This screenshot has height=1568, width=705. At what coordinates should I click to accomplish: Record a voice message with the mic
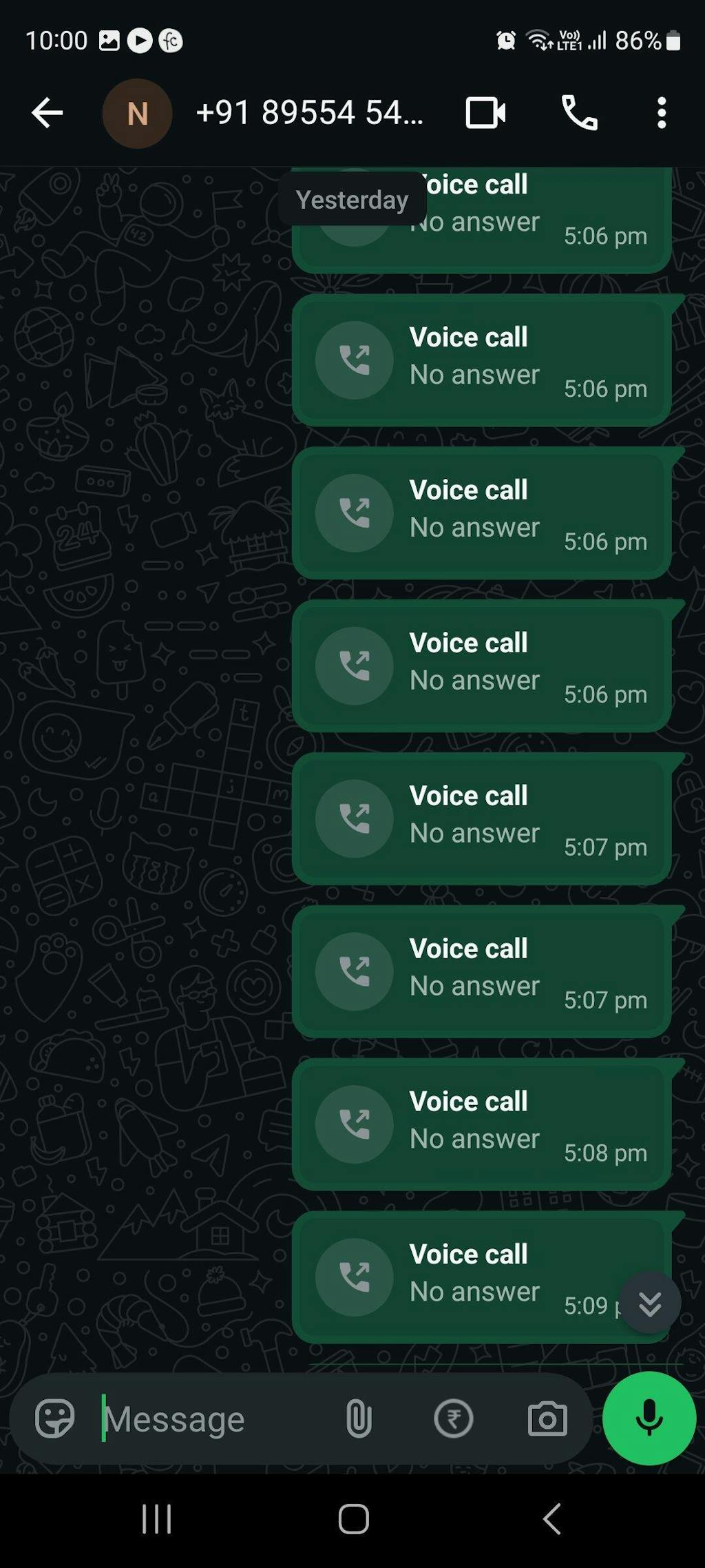[x=649, y=1418]
